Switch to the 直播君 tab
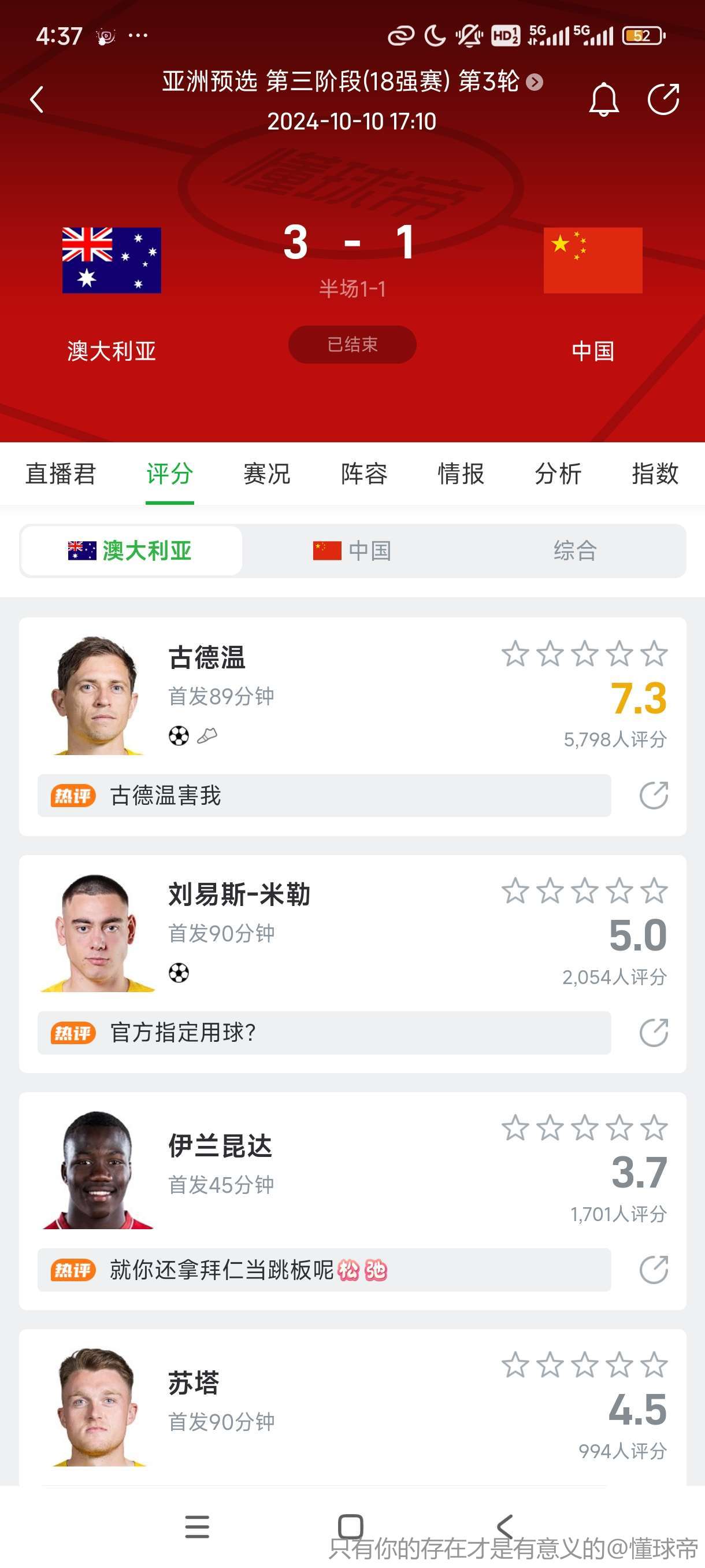This screenshot has width=705, height=1568. click(x=61, y=474)
